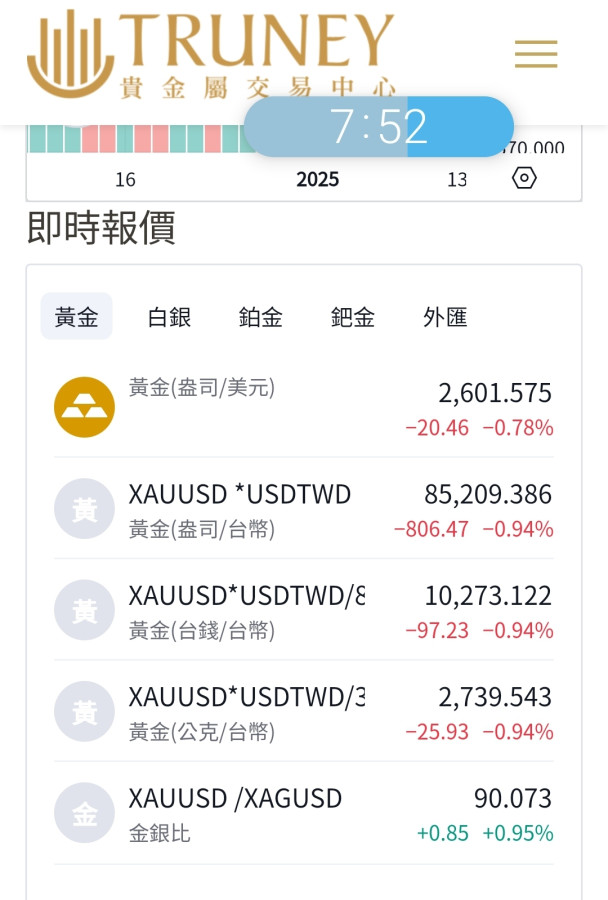
Task: Open the 黃金(盎司/台幣) quote row
Action: point(303,509)
